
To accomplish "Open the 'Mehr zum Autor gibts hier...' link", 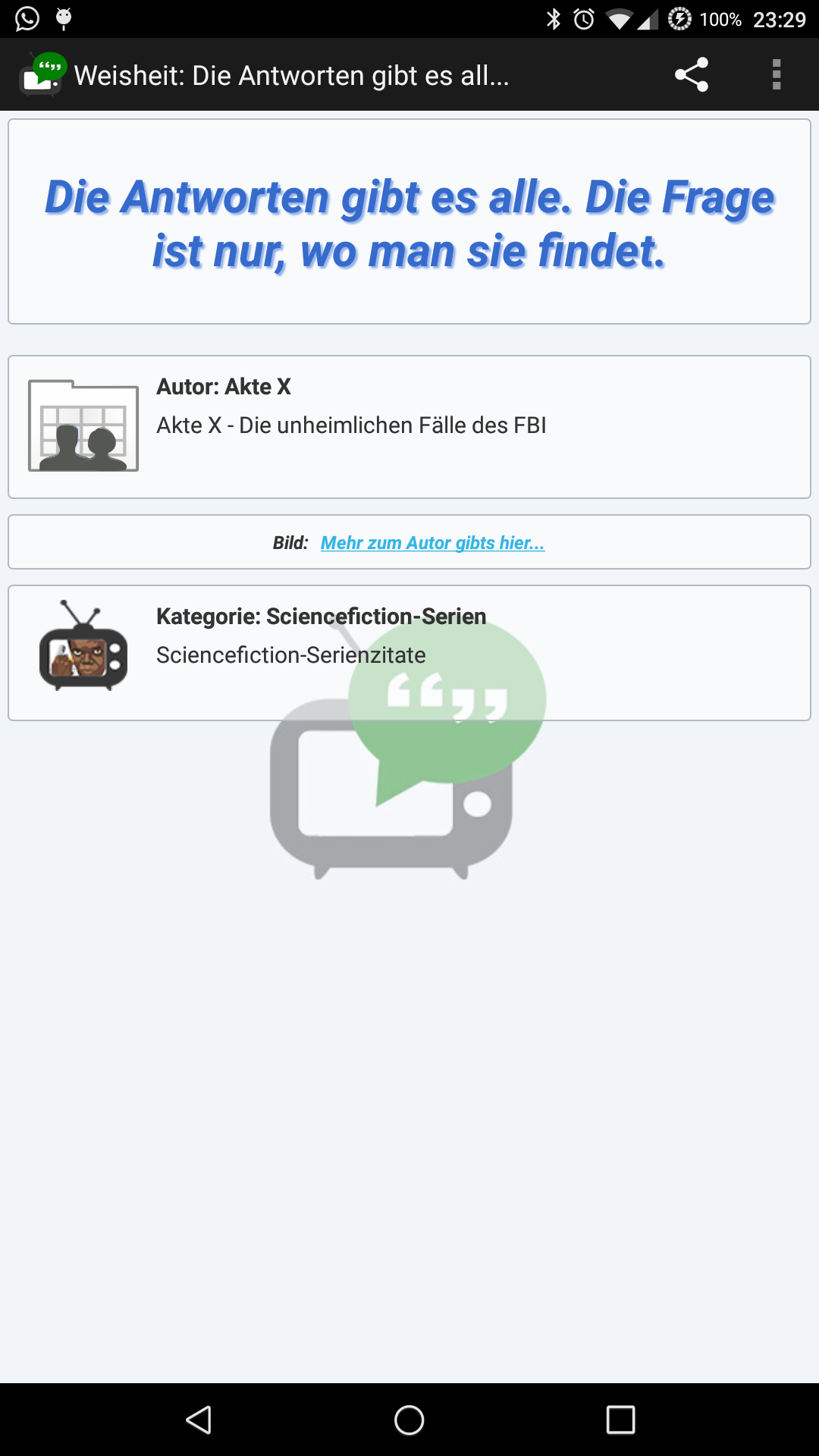I will pyautogui.click(x=432, y=543).
